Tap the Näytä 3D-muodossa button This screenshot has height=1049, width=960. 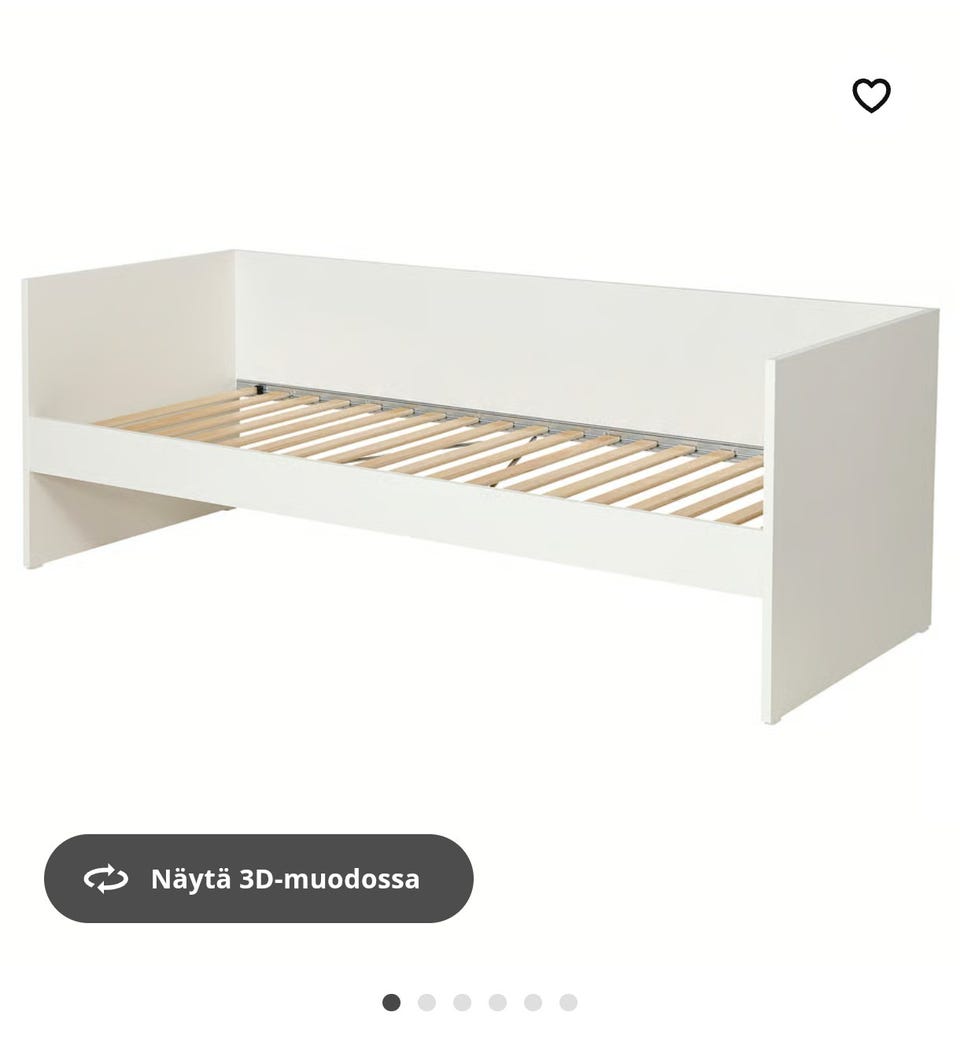pyautogui.click(x=259, y=879)
